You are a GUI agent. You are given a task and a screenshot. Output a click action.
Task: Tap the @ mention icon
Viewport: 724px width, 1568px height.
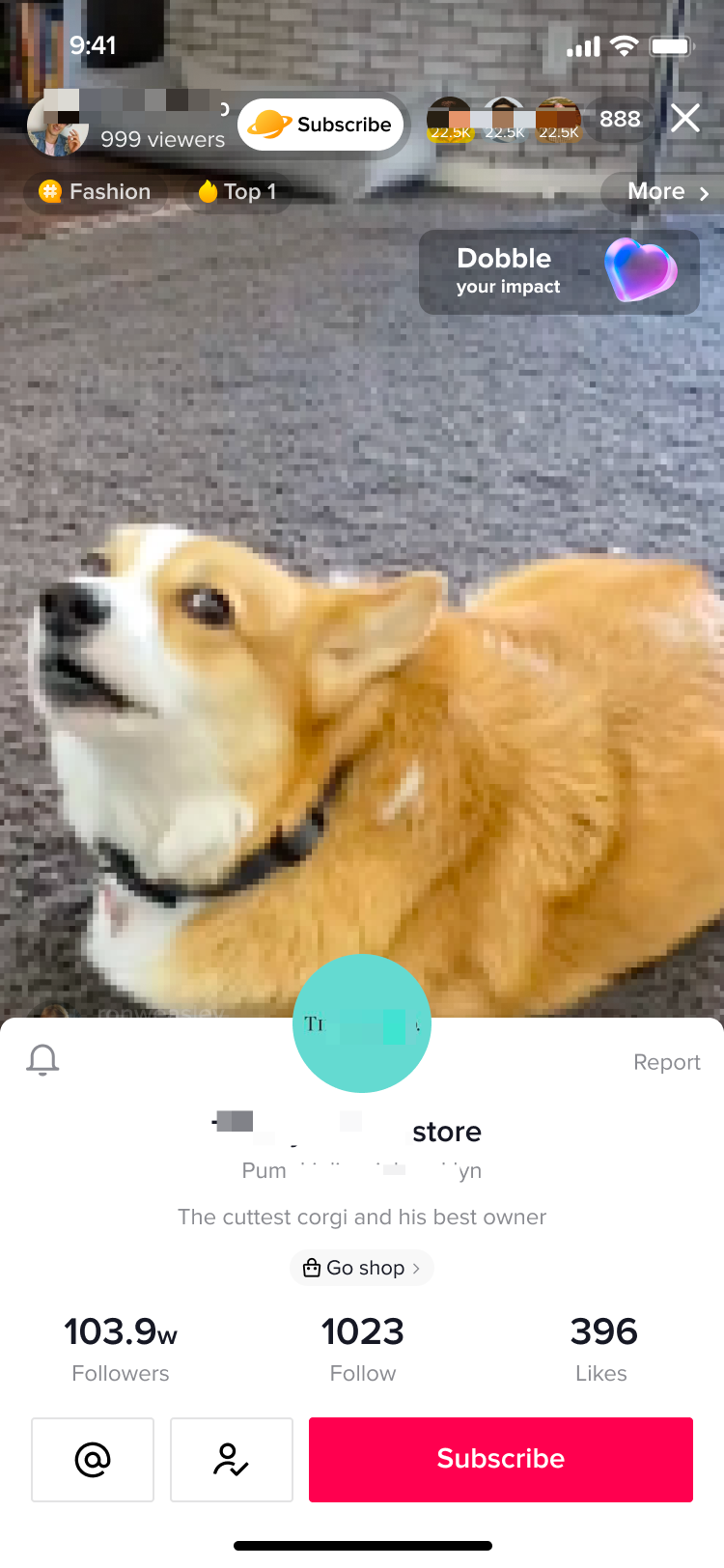[x=92, y=1460]
